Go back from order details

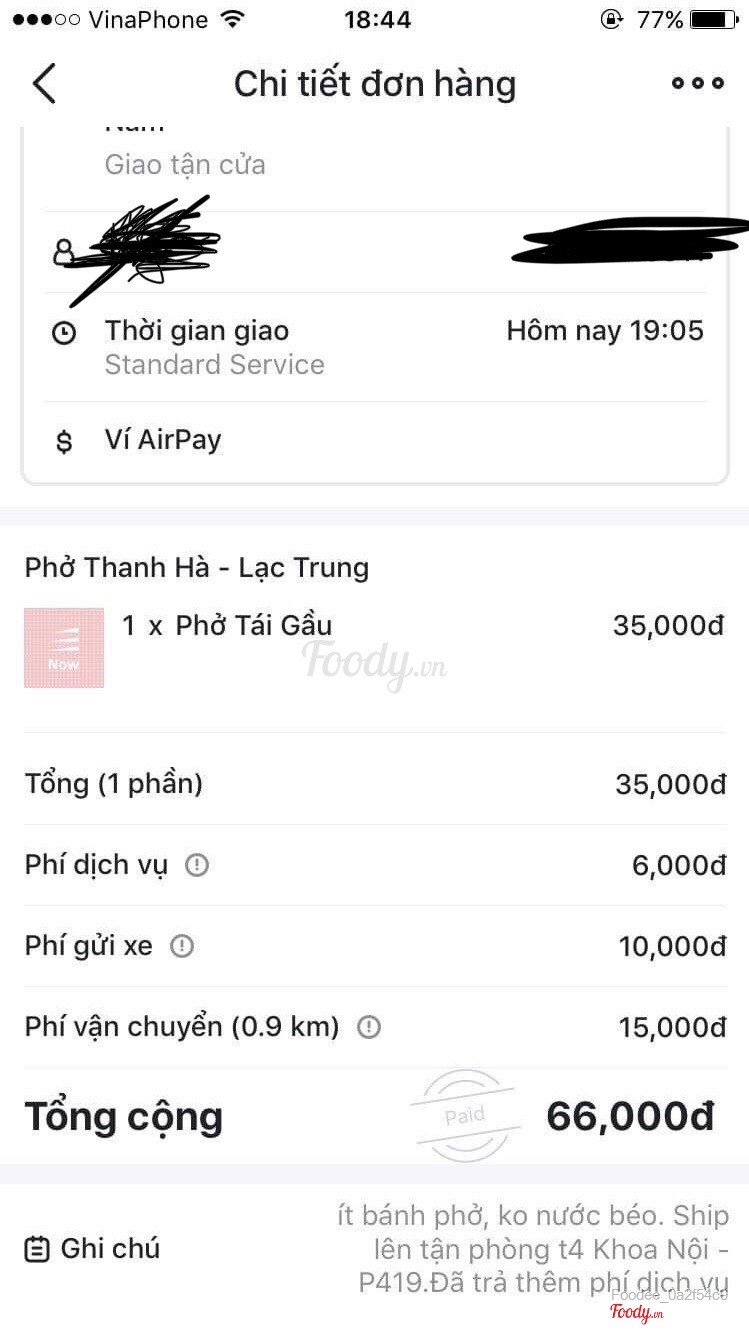[44, 84]
